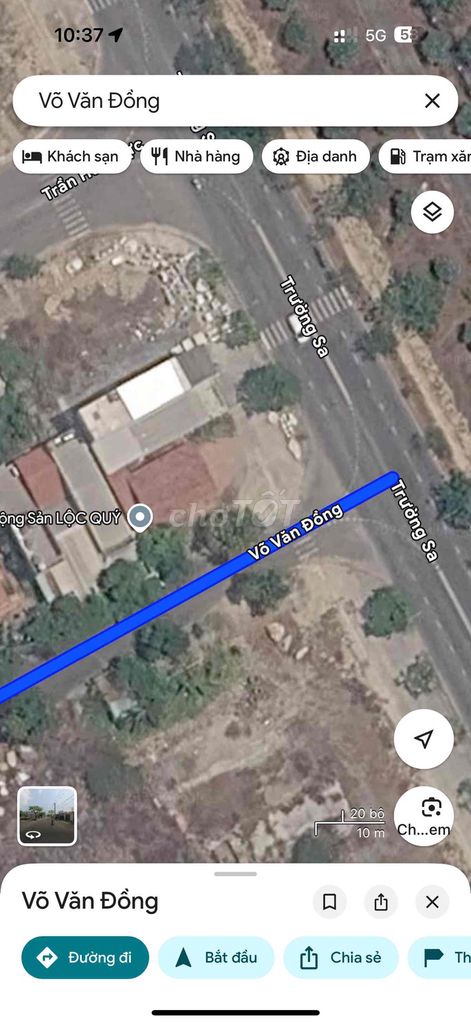Center map on my location

coord(424,739)
